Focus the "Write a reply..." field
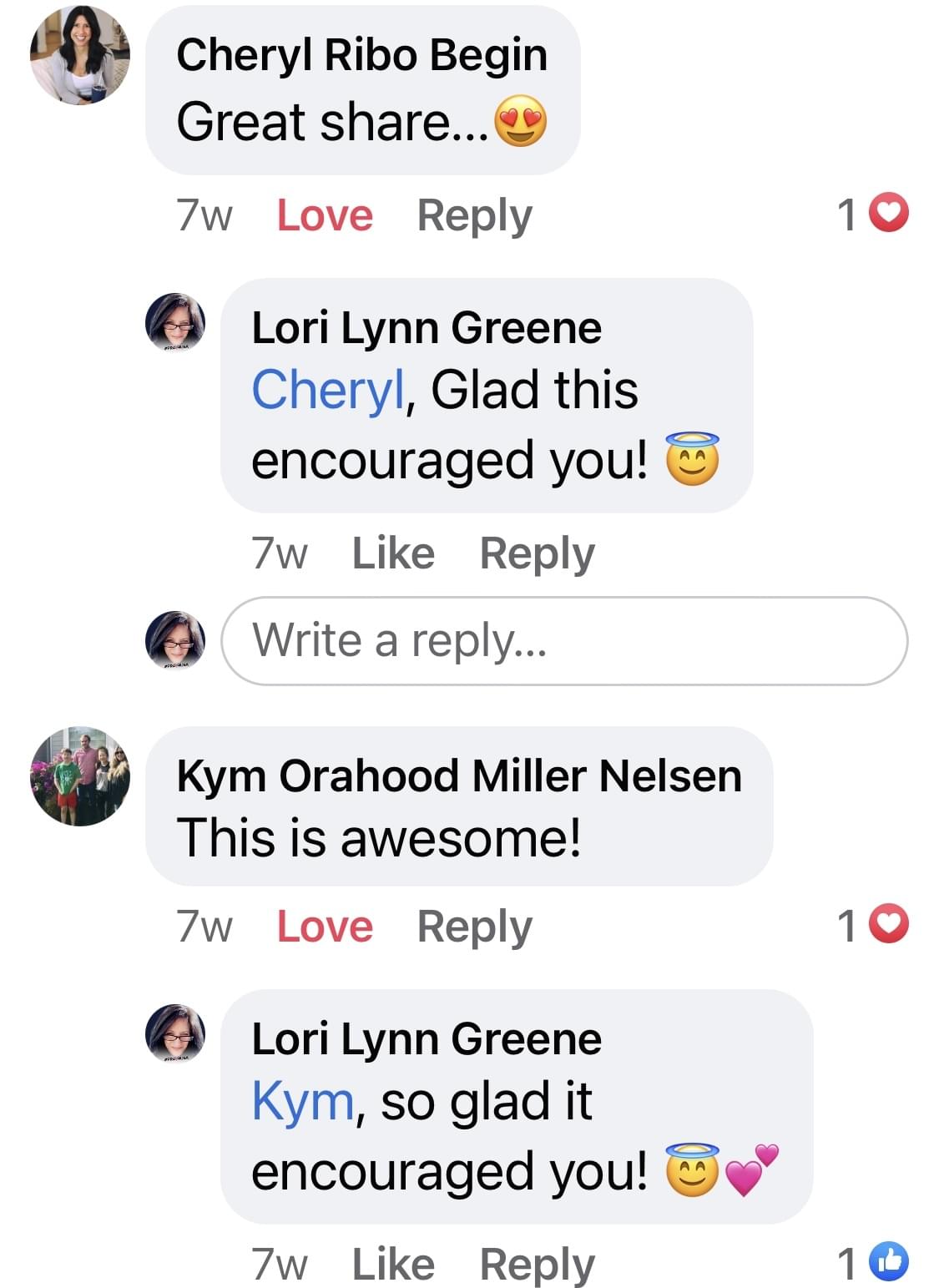The height and width of the screenshot is (1288, 939). 564,641
